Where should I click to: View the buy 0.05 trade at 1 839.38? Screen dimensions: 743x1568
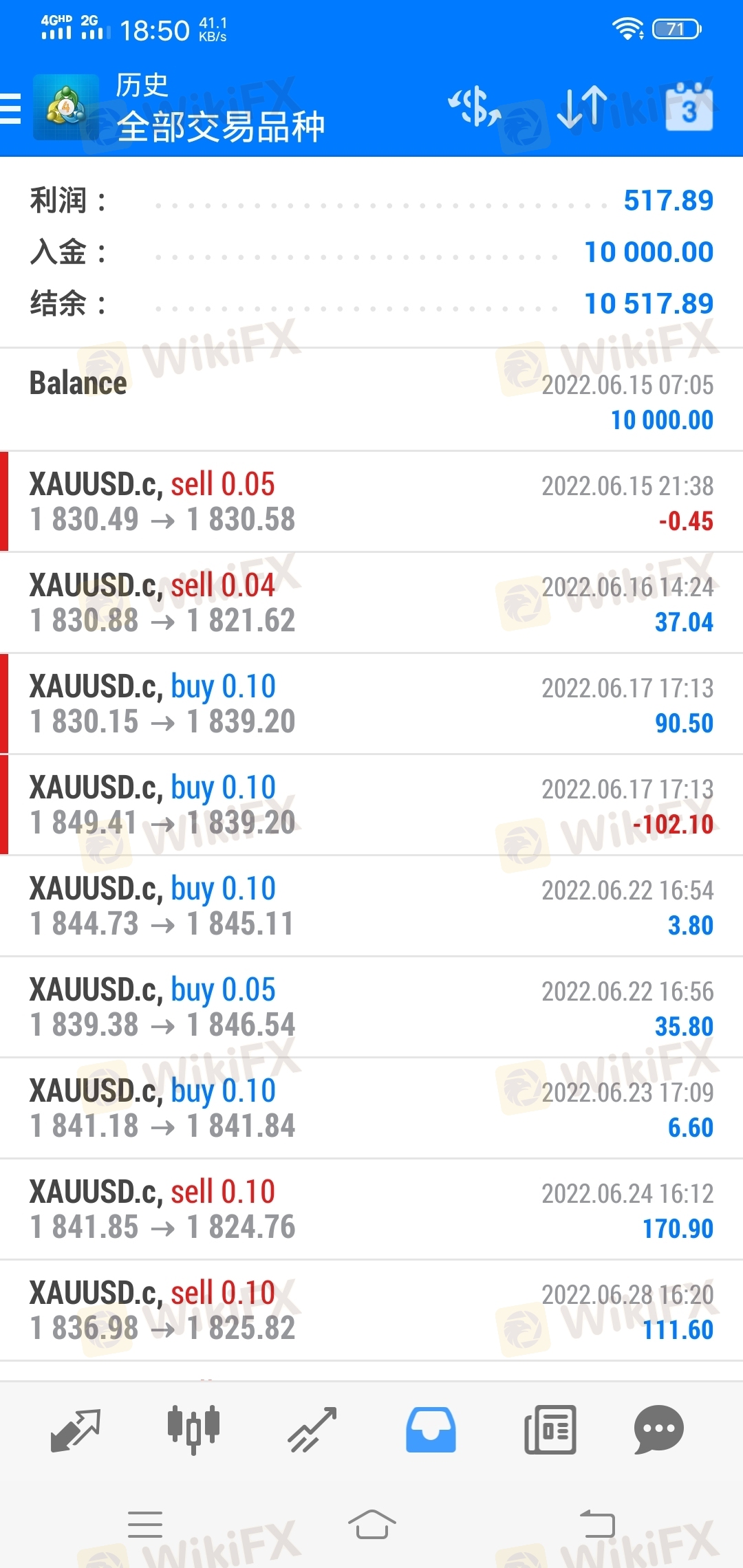point(371,1008)
